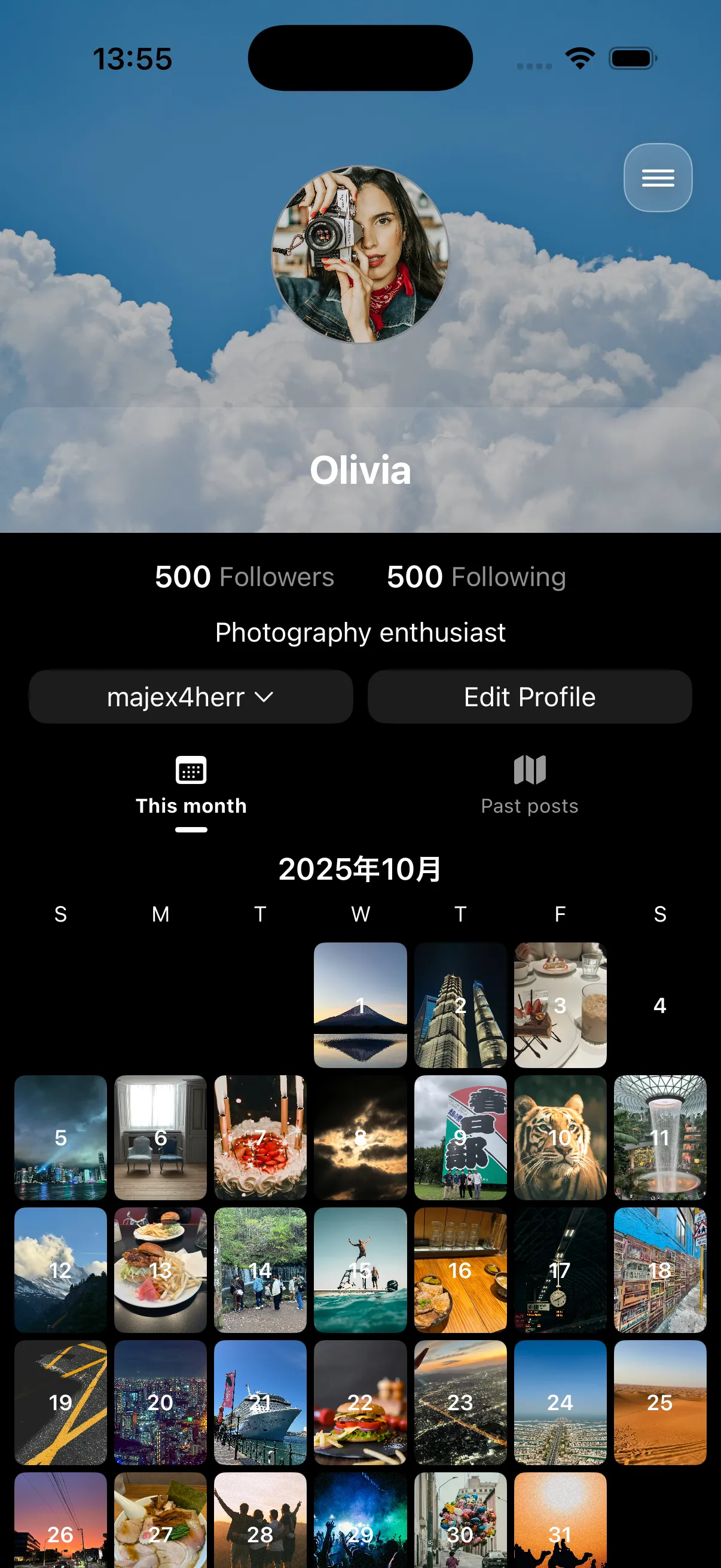Open the October 10 tiger post
Viewport: 721px width, 1568px height.
[x=560, y=1137]
